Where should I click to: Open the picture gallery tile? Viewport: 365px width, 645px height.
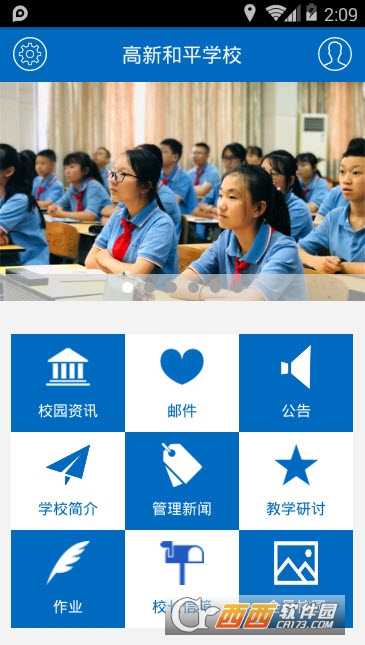(296, 579)
